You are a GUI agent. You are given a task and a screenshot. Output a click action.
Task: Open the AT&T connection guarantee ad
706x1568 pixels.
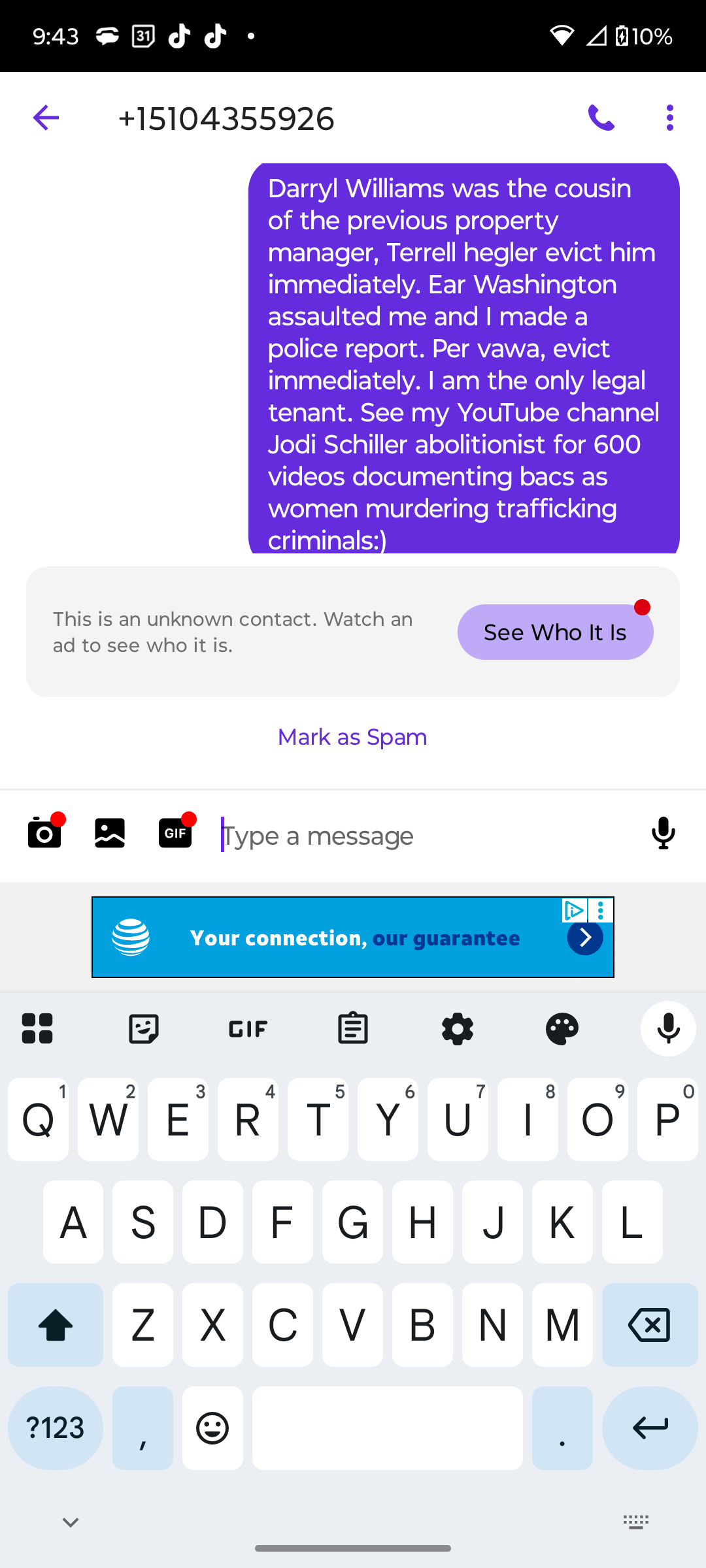point(353,938)
